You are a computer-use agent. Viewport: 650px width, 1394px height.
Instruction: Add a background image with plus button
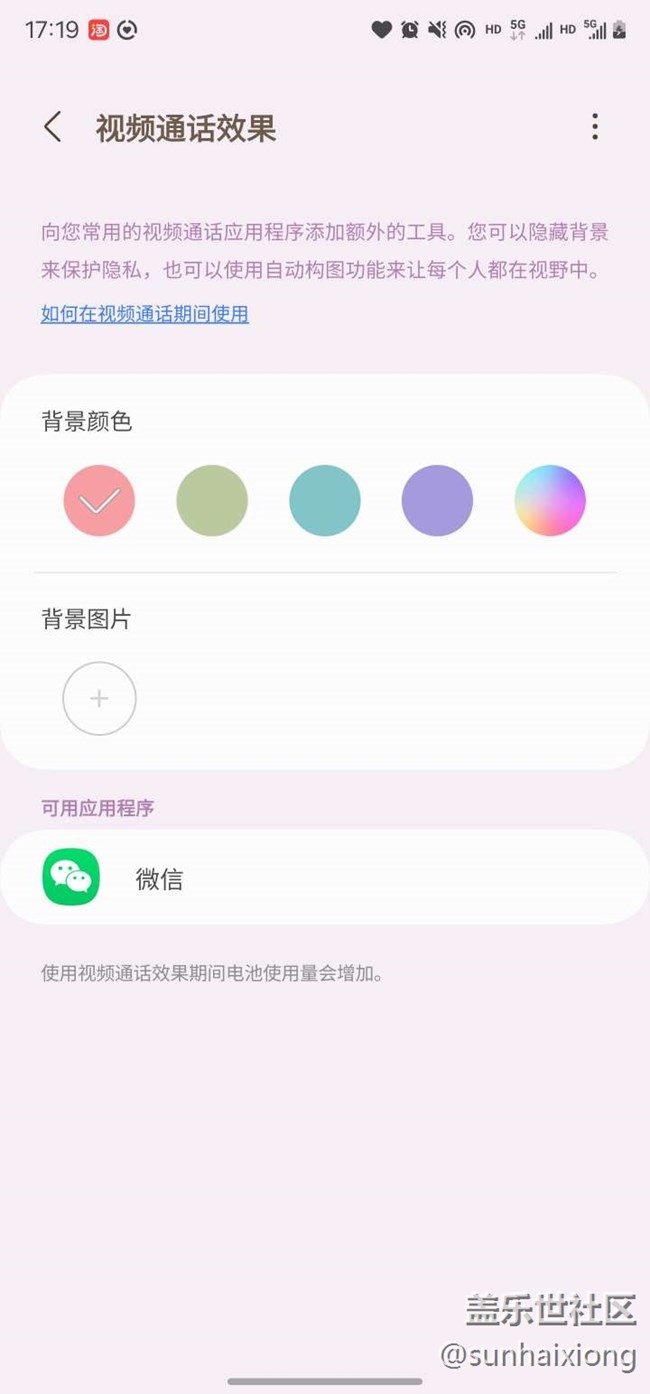99,699
